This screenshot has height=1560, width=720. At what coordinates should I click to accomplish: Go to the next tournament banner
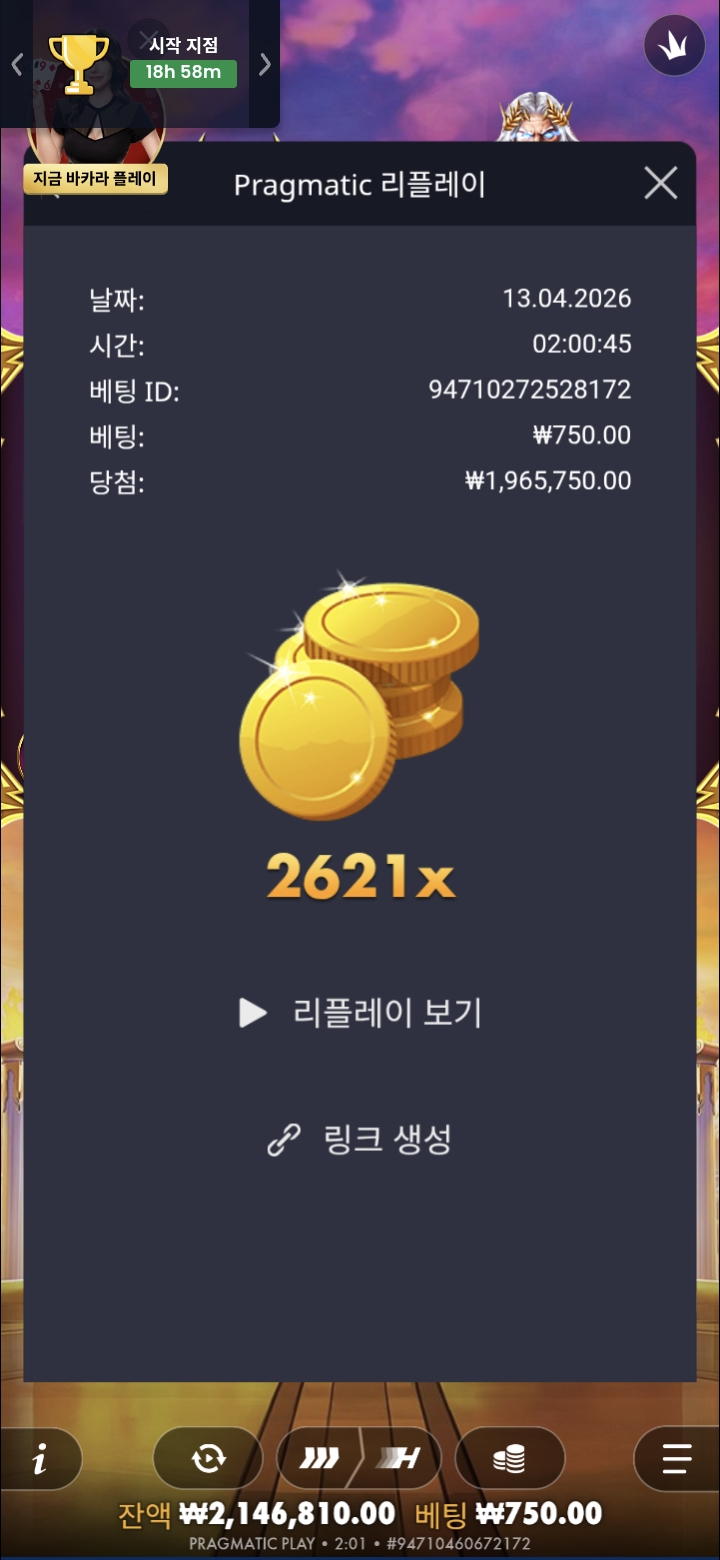point(265,65)
